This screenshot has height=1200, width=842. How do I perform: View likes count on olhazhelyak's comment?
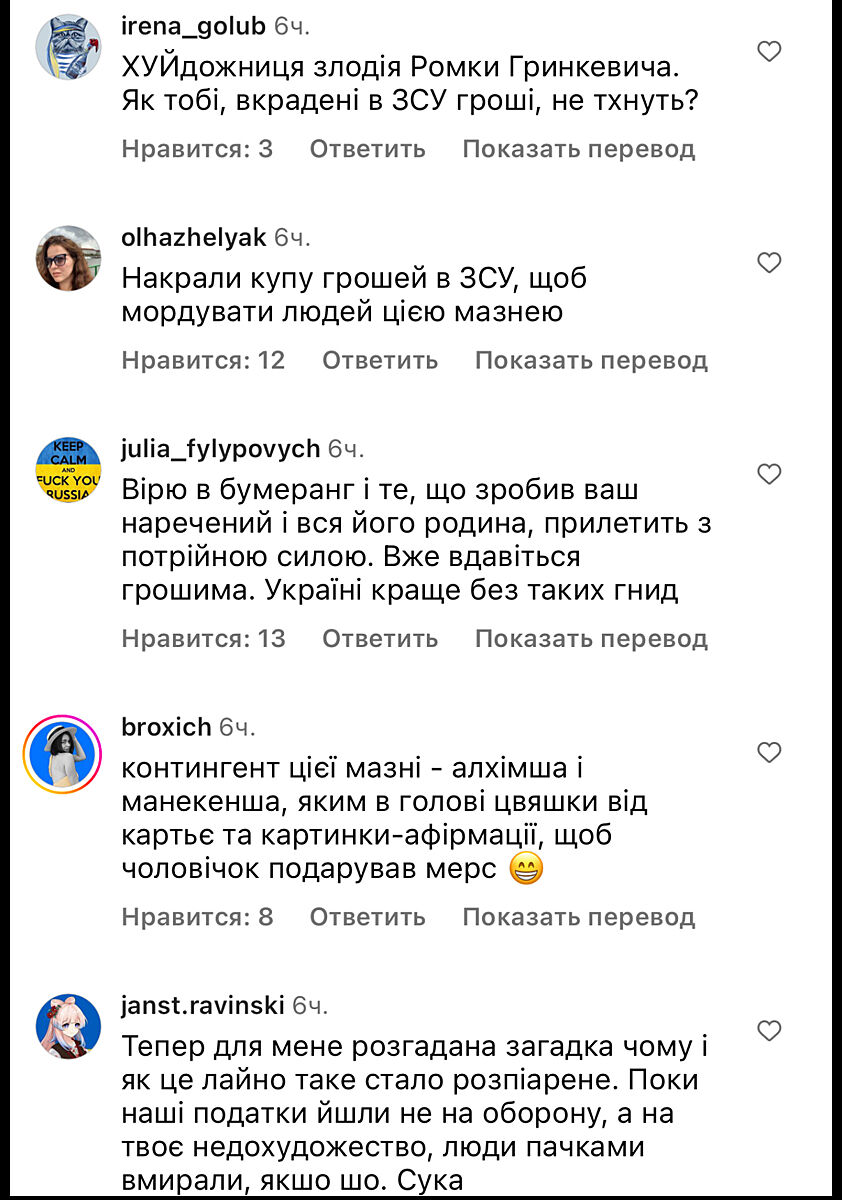coord(203,360)
